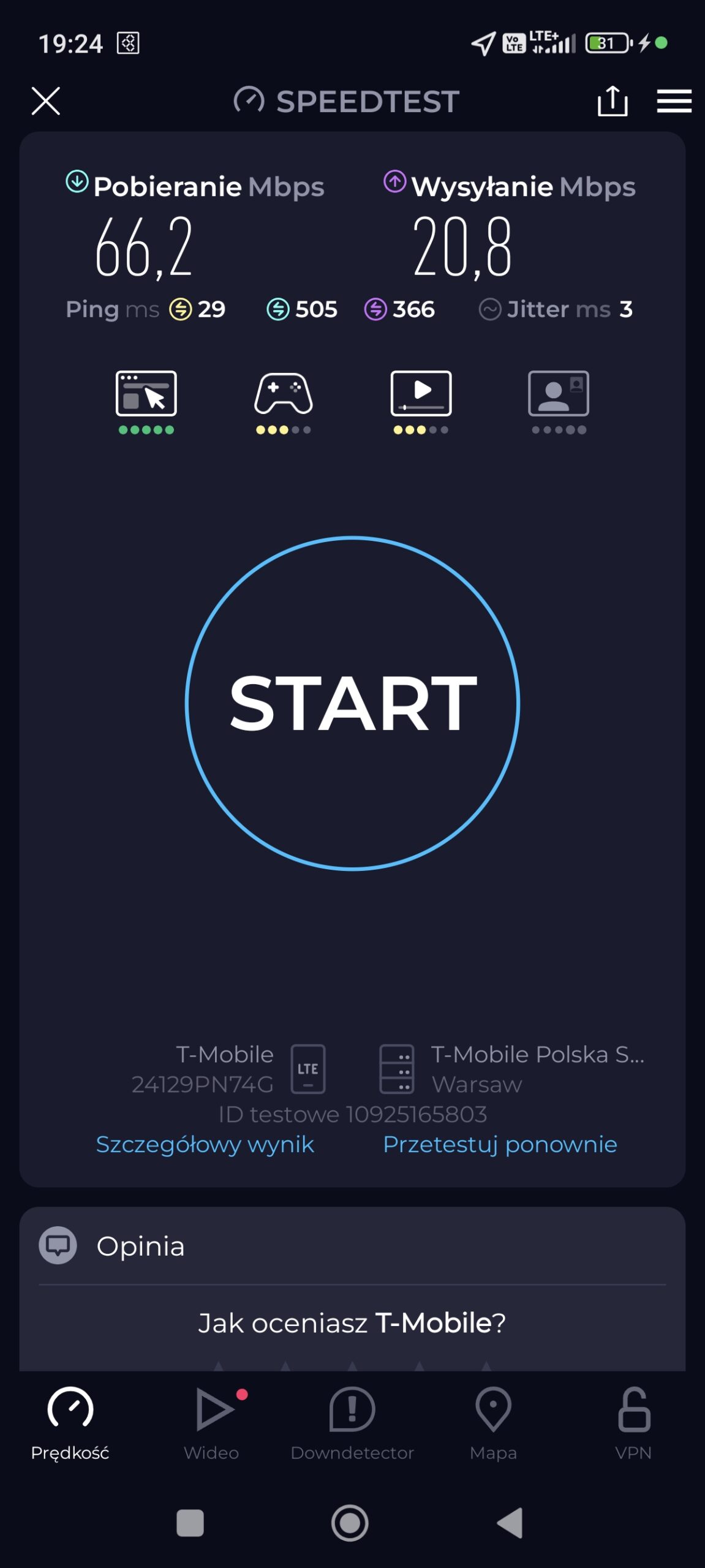This screenshot has width=705, height=1568.
Task: Share the speed test result
Action: (x=613, y=101)
